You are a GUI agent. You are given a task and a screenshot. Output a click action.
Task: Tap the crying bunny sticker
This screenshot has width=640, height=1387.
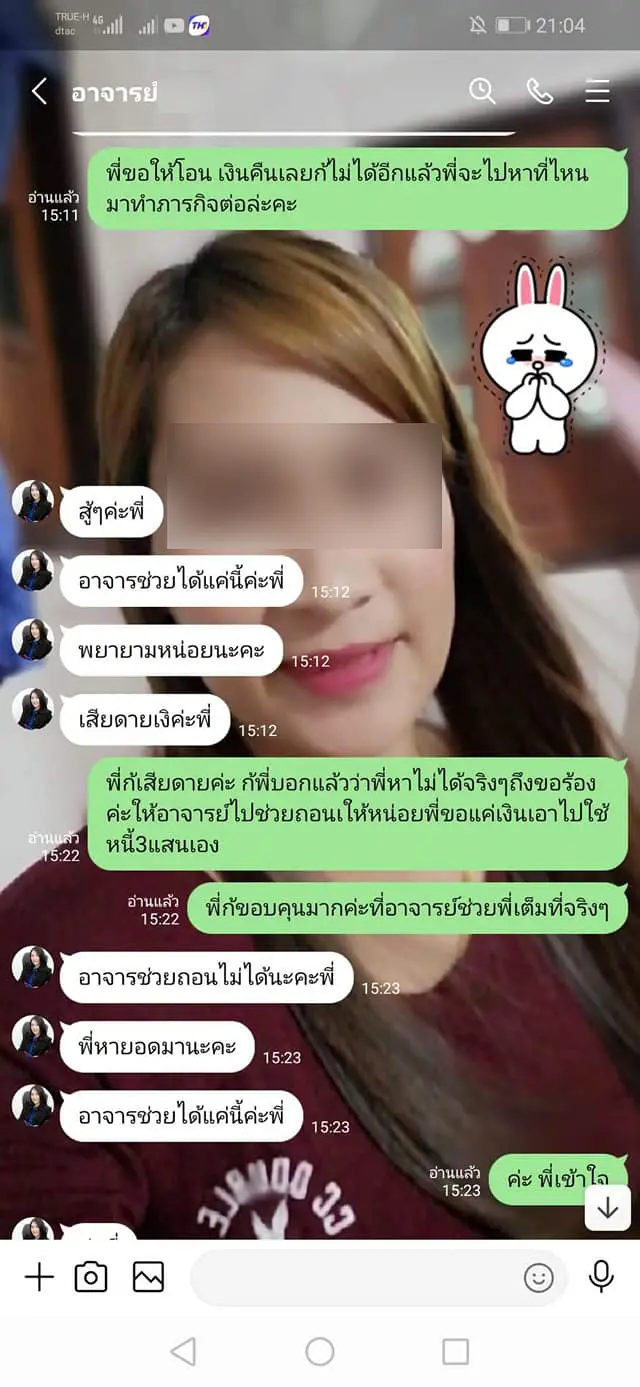pos(537,358)
